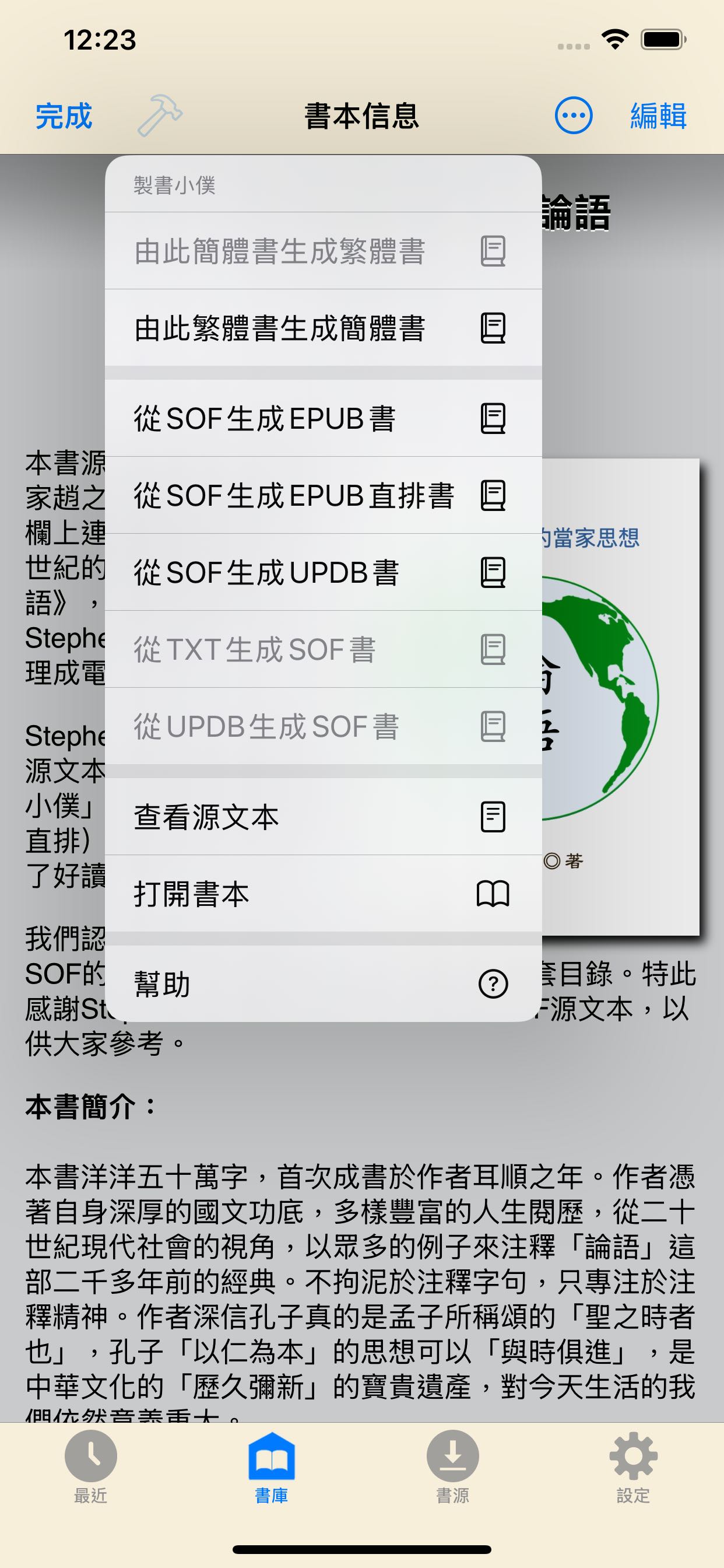Select 打開書本

pos(323,894)
